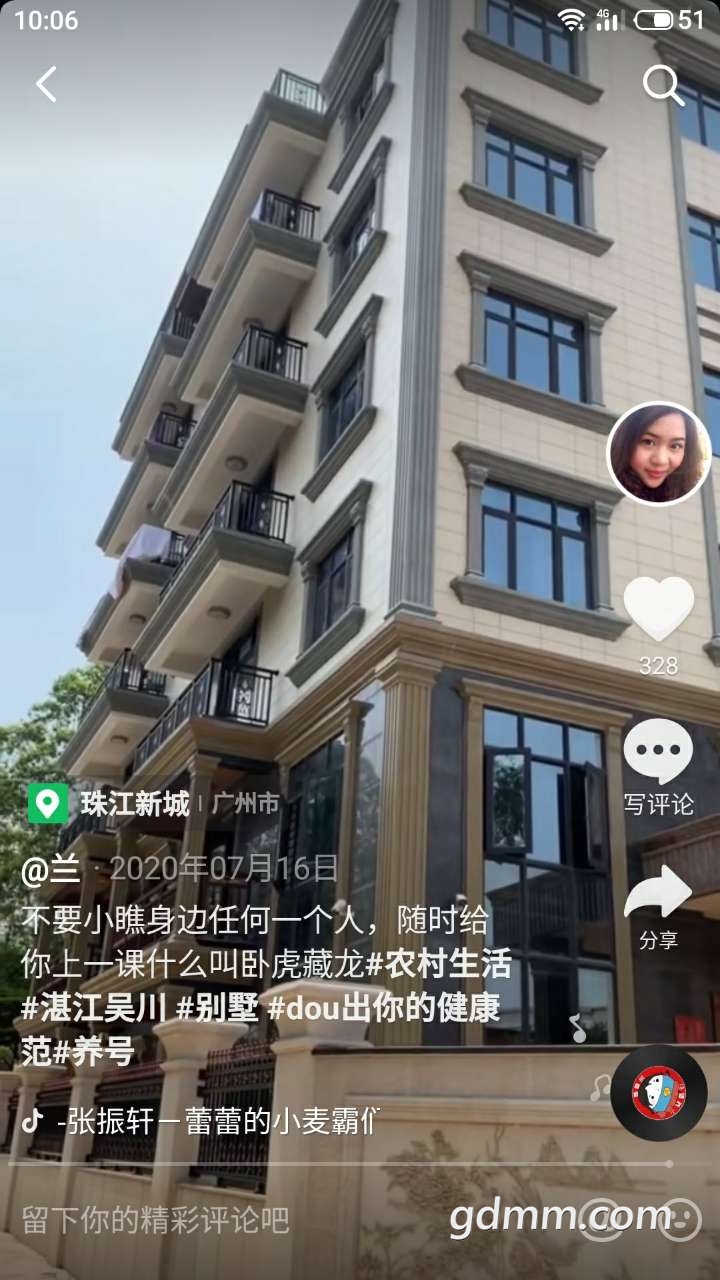Like this video with the heart

(x=658, y=609)
